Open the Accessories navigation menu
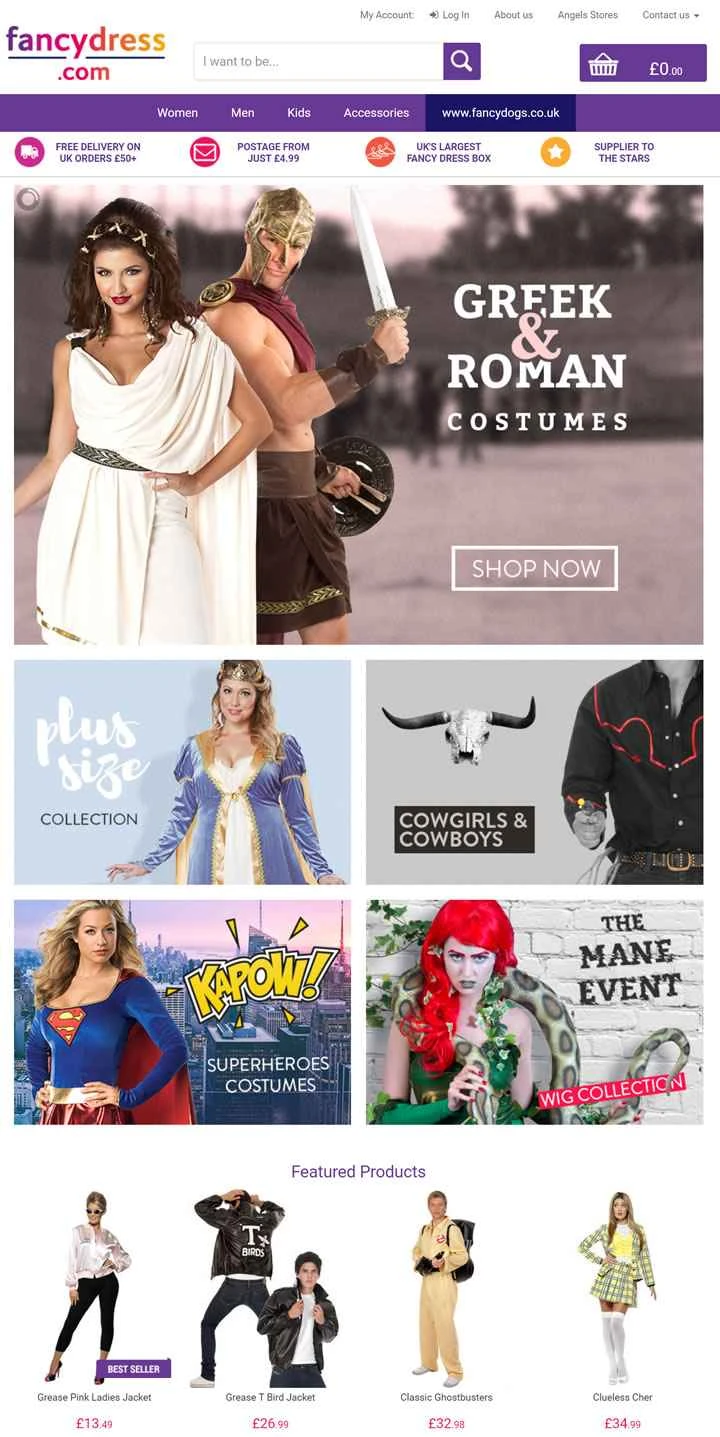Screen dimensions: 720x1437 [x=377, y=113]
